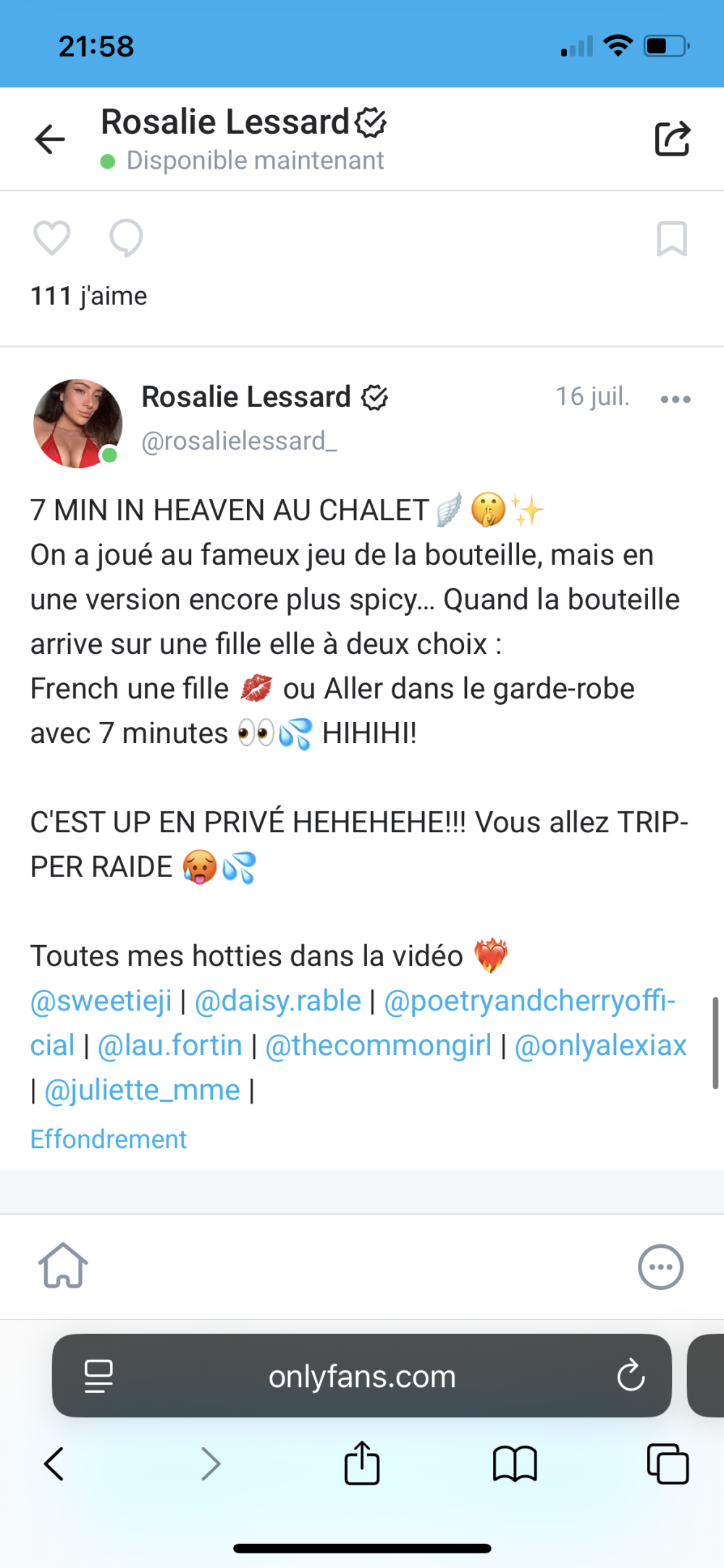Open comments on the post above
724x1568 pixels.
126,238
